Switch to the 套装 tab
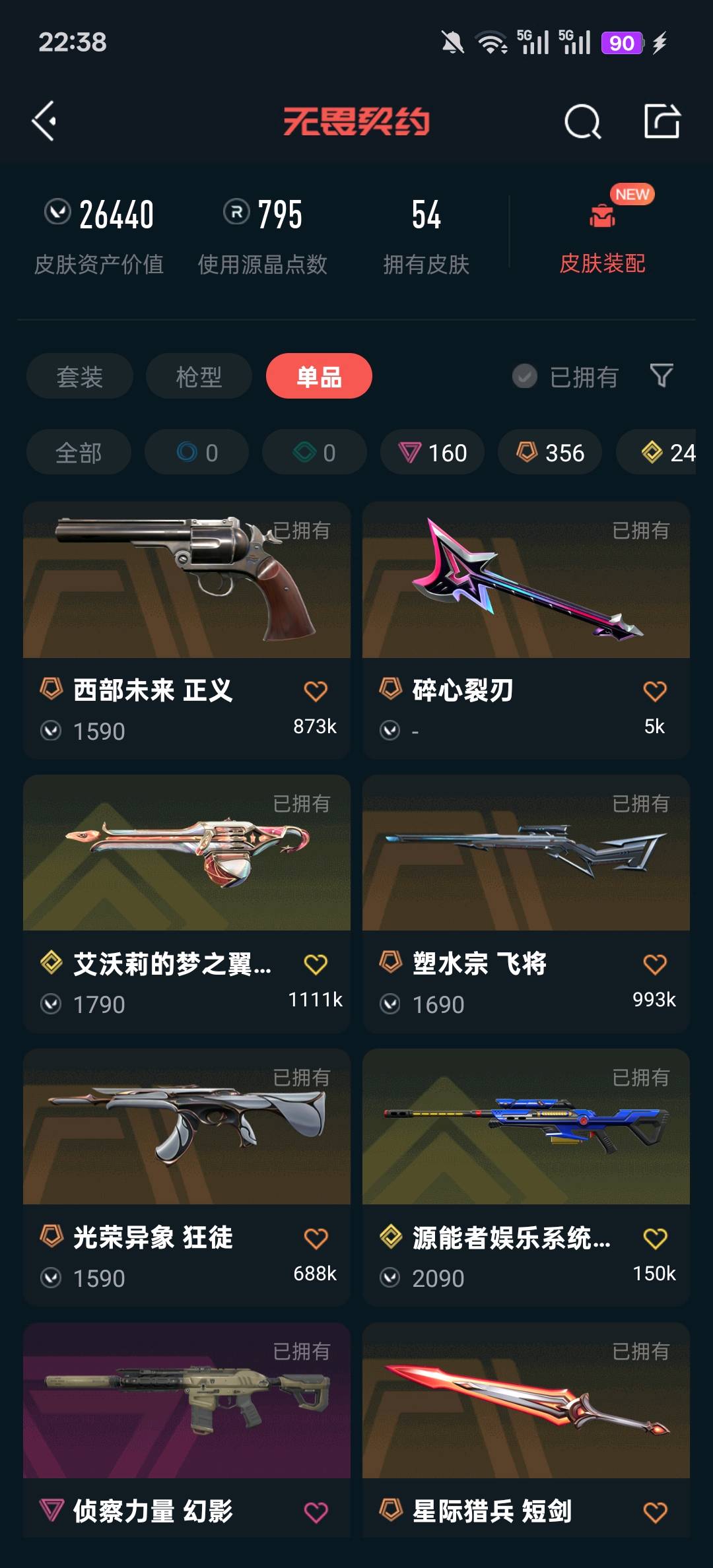Screen dimensions: 713x1568 (x=80, y=377)
